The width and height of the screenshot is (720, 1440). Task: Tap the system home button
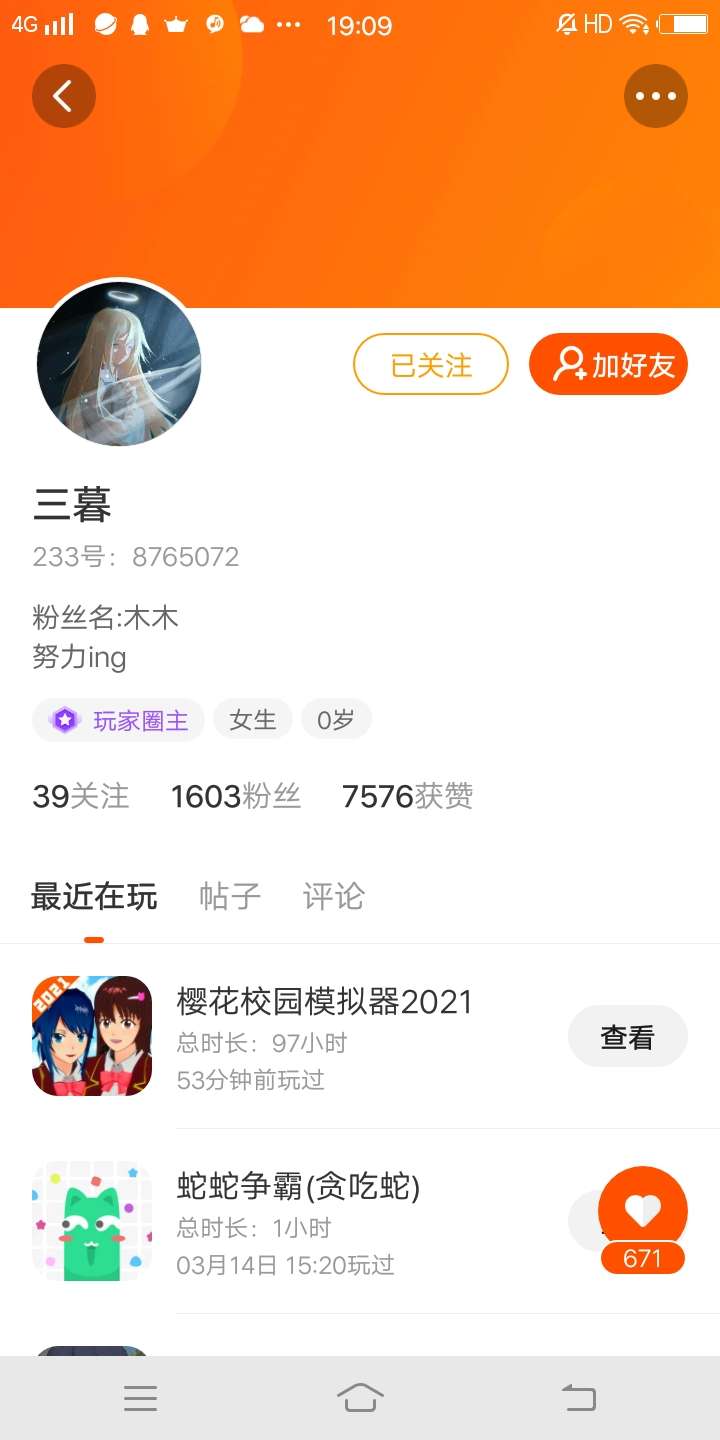(360, 1397)
